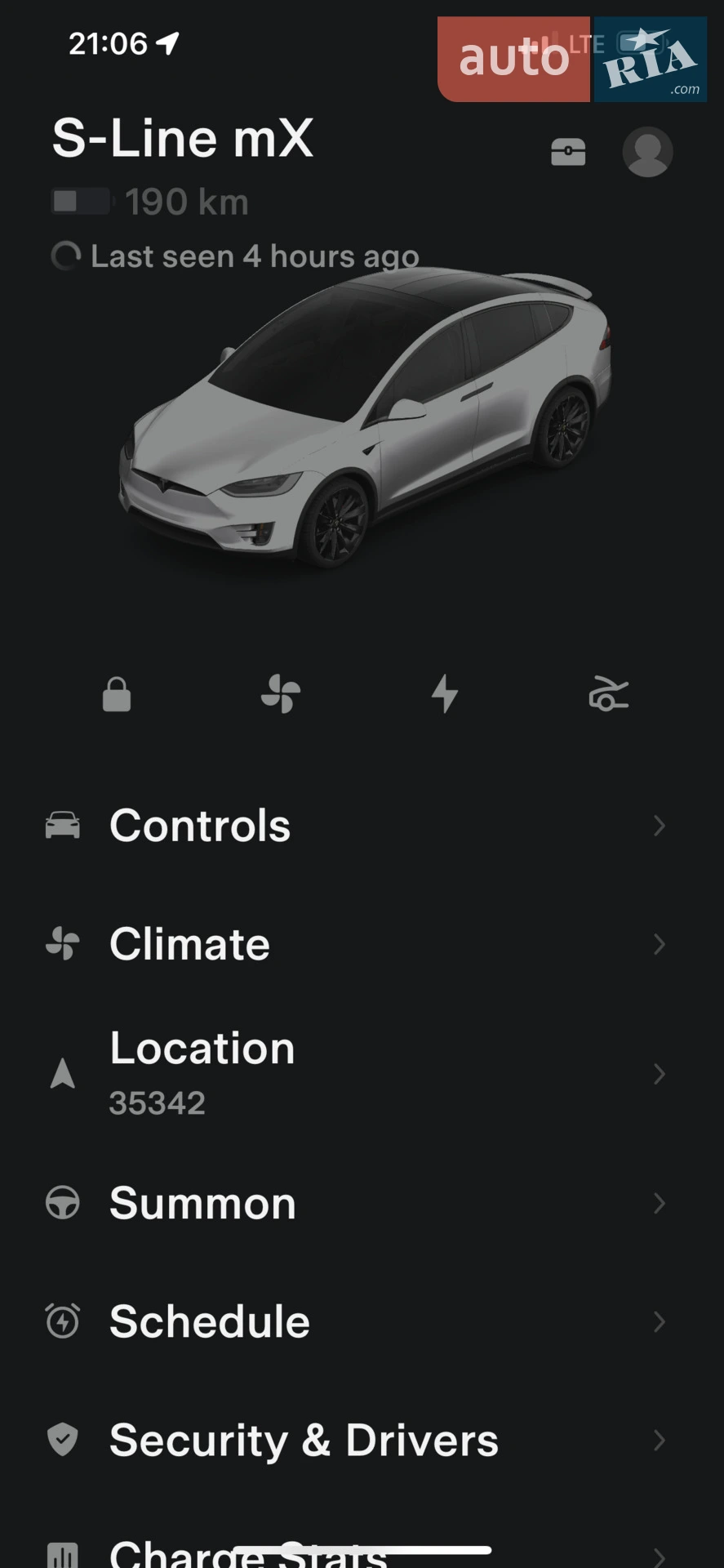Tap the frunk open shortcut icon

tap(609, 695)
